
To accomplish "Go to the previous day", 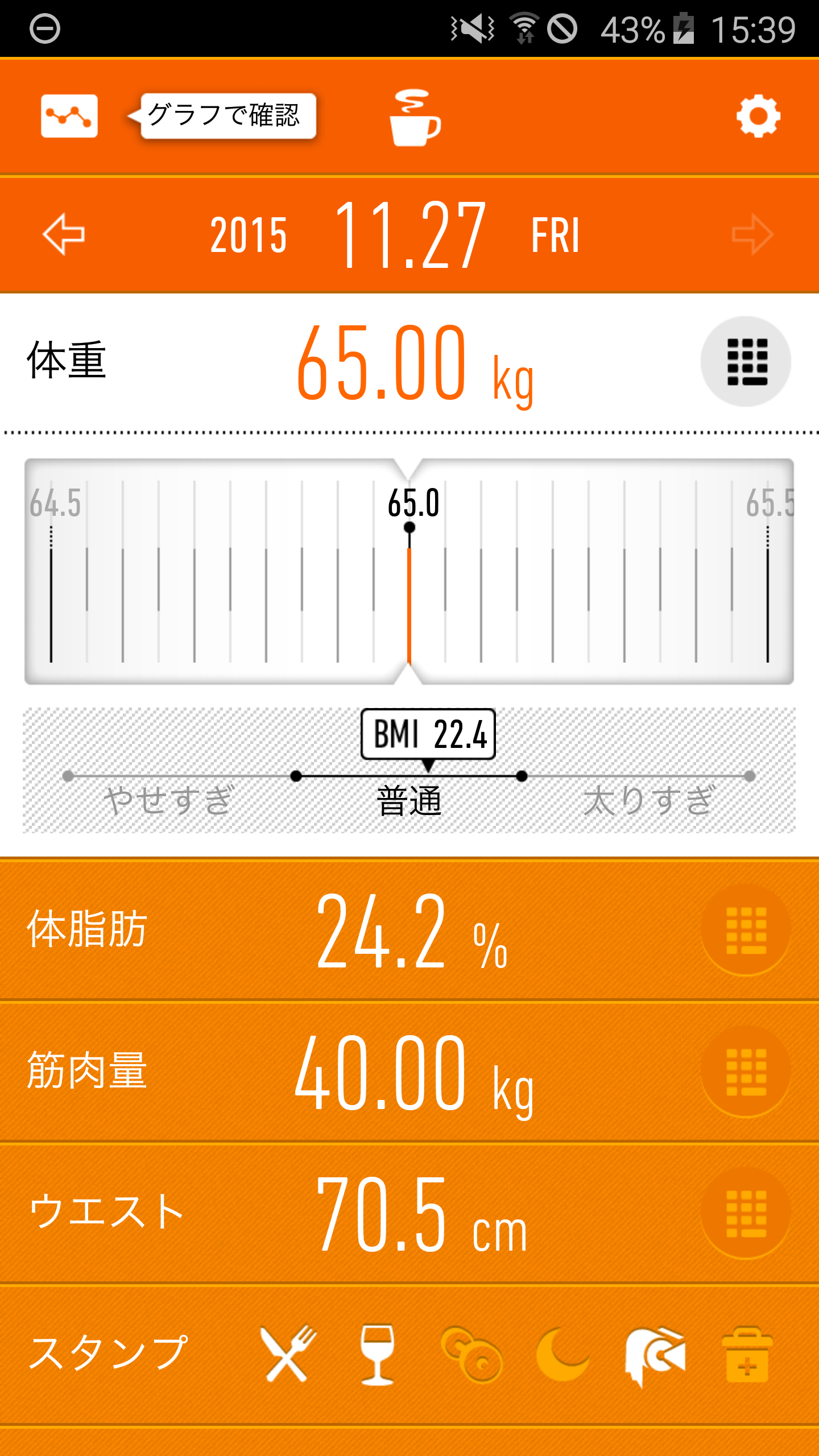I will pyautogui.click(x=64, y=234).
